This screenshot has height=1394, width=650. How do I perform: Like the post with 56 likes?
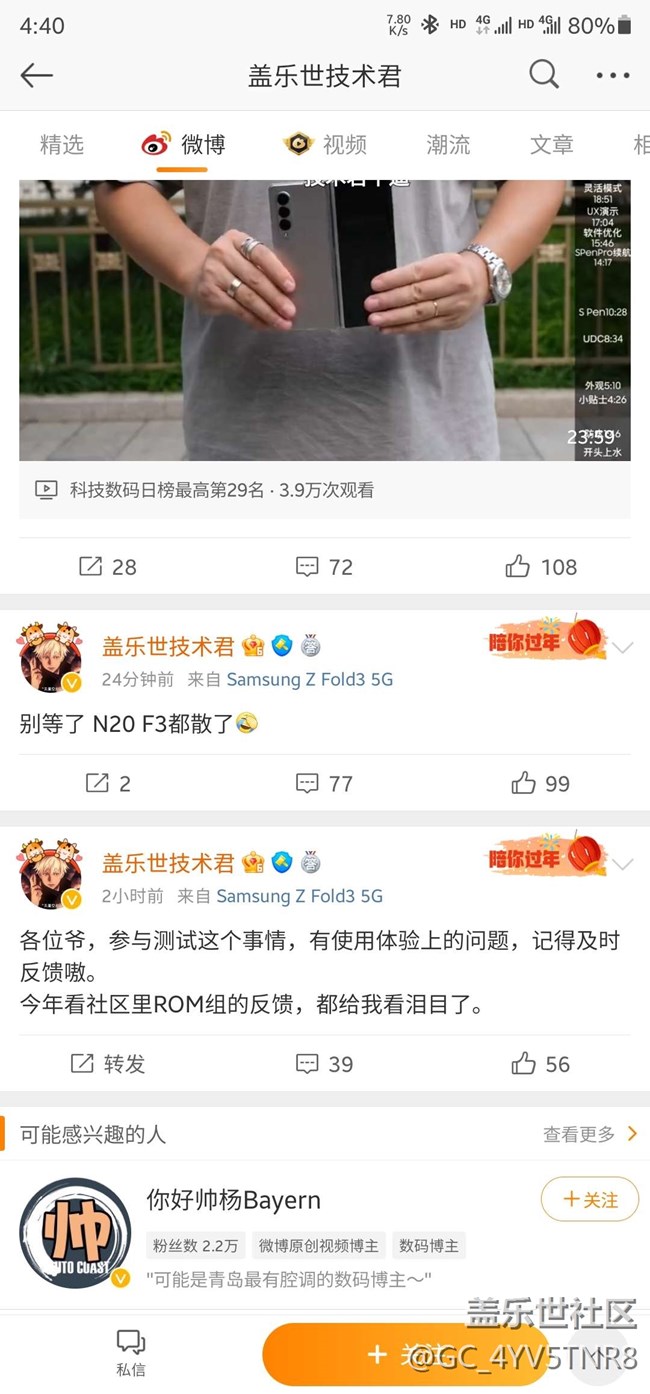click(541, 1064)
